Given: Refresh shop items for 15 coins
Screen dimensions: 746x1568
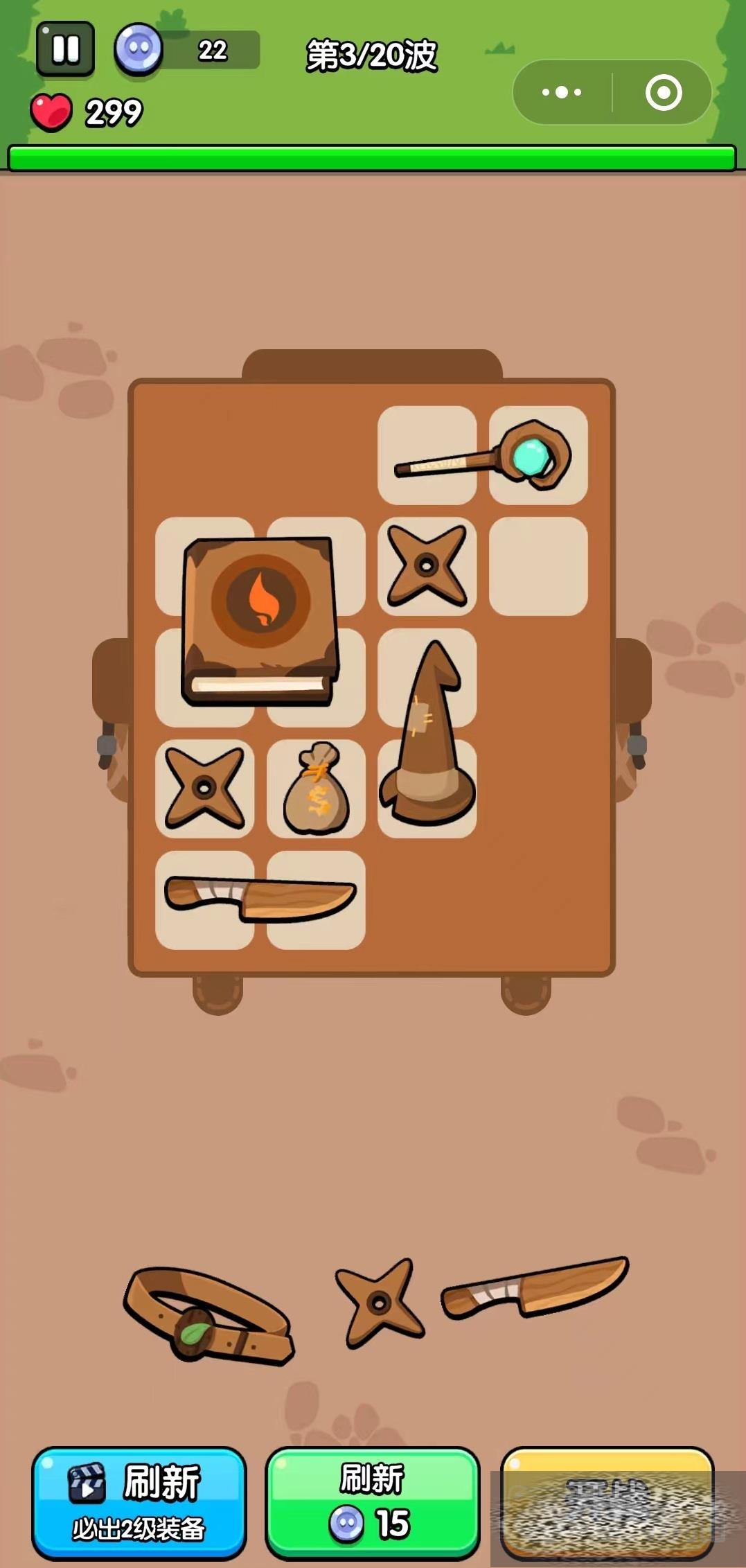Looking at the screenshot, I should point(373,1501).
